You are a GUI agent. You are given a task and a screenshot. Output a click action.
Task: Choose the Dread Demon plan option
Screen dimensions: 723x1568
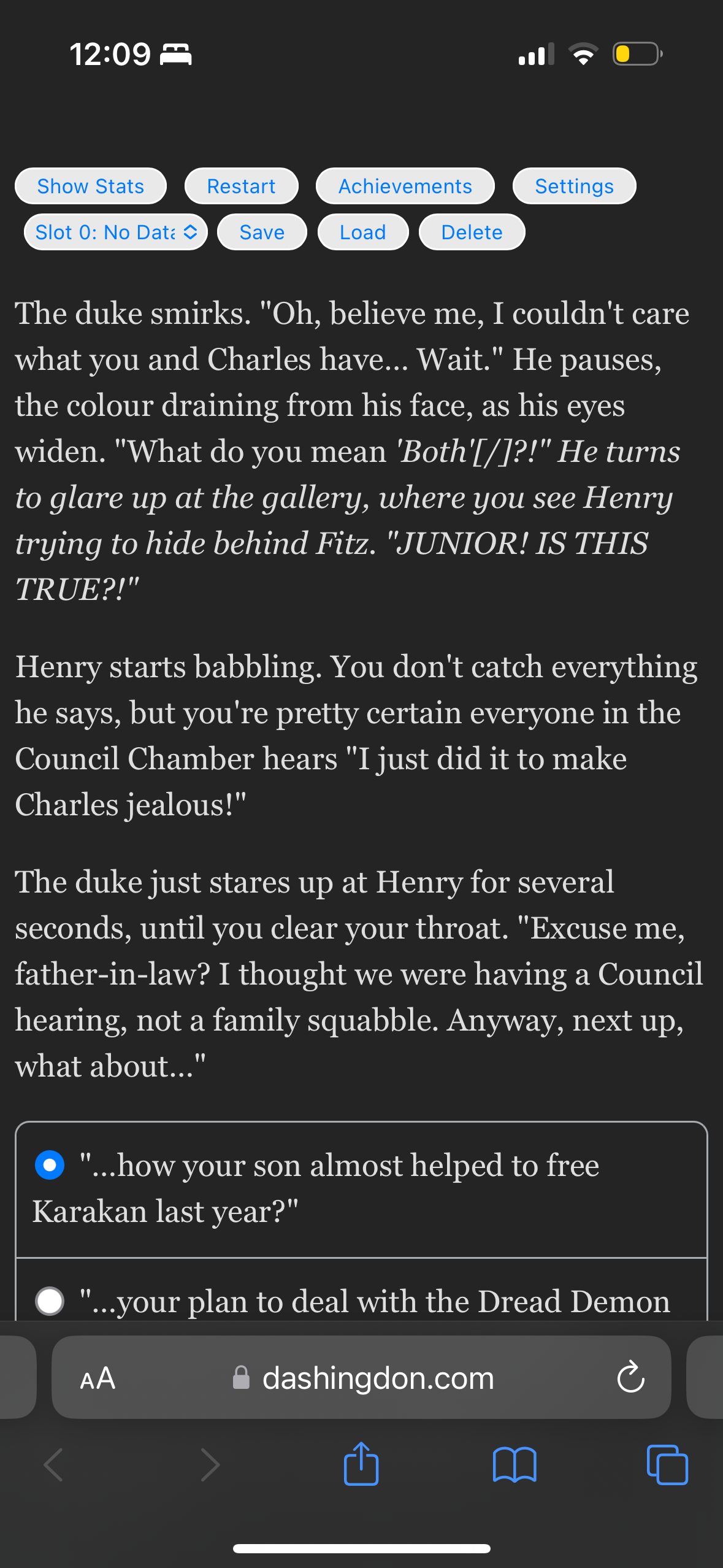tap(361, 1289)
